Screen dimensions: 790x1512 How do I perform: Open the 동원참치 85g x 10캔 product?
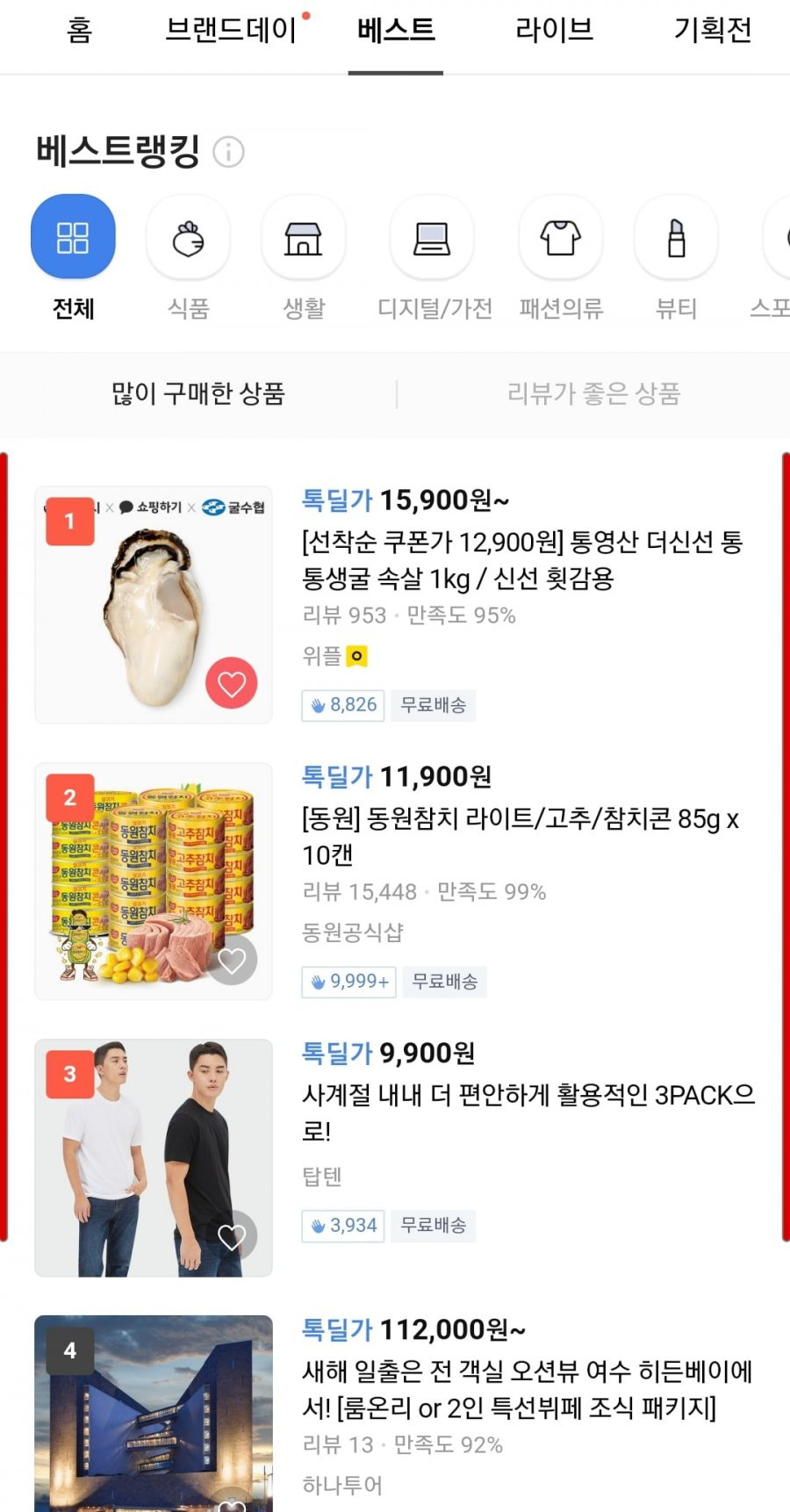520,836
